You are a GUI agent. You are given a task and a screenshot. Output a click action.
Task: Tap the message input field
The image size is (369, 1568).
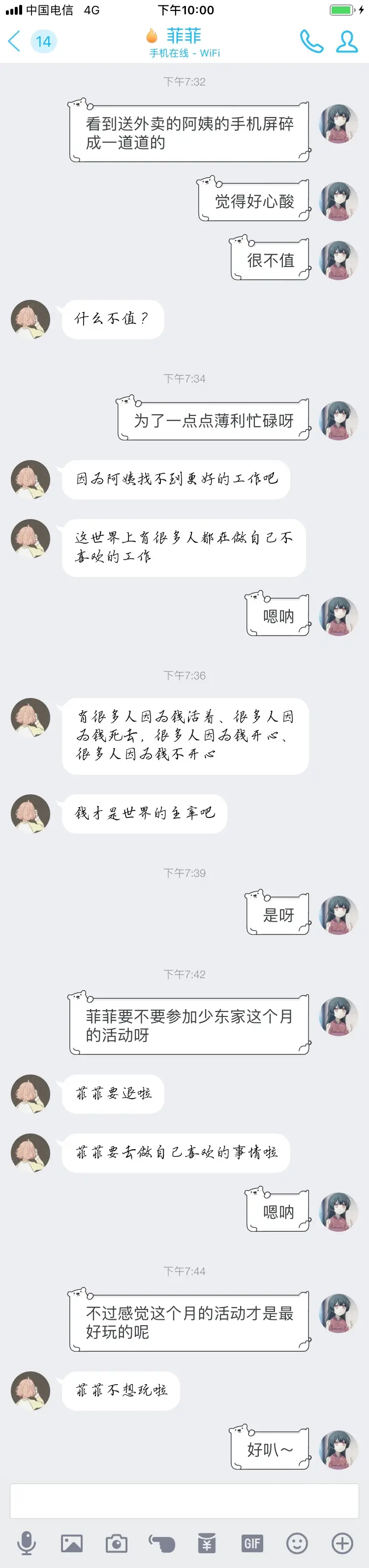[x=184, y=1501]
